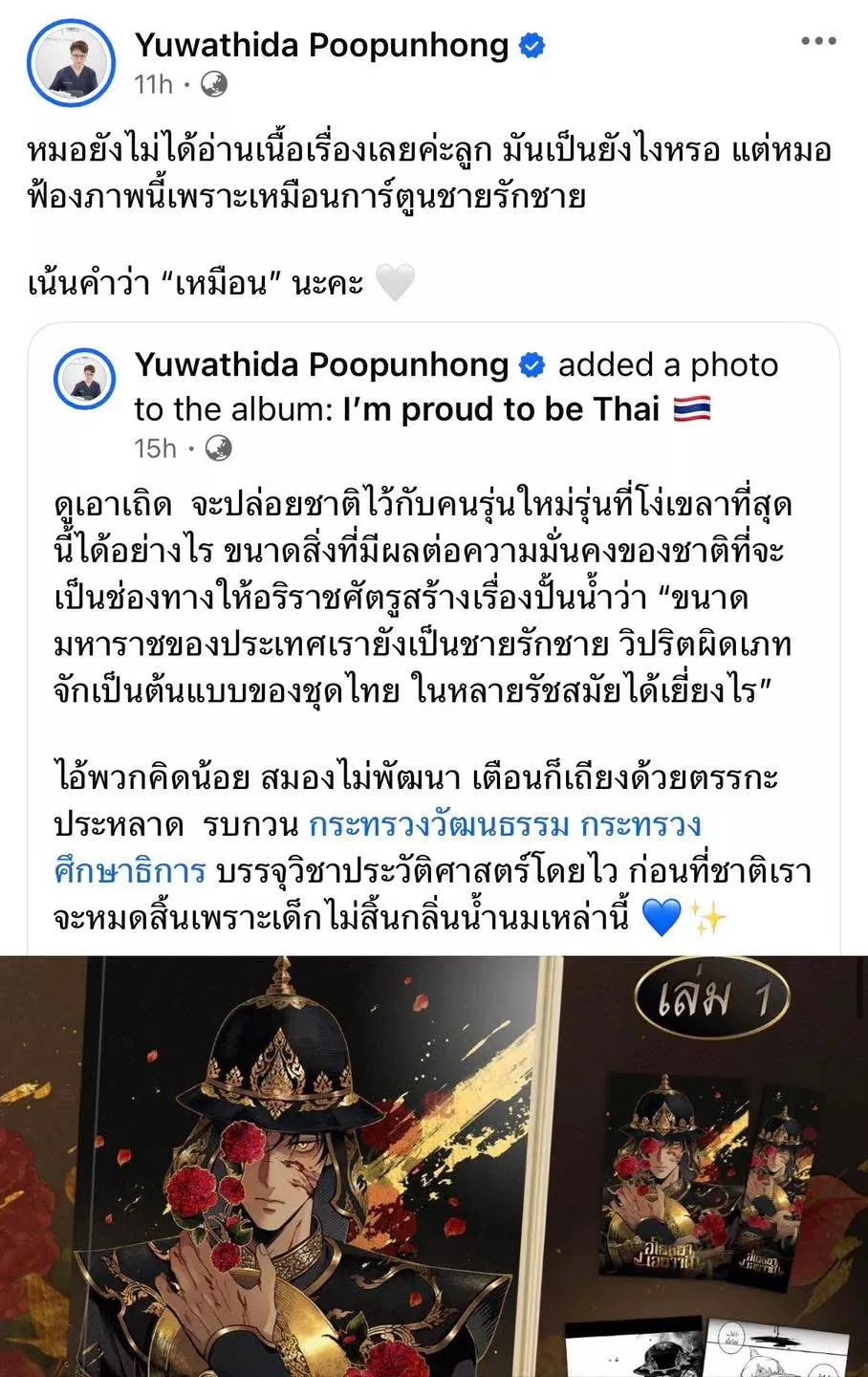The height and width of the screenshot is (1377, 868).
Task: View the shared book cover photo
Action: point(434,1167)
